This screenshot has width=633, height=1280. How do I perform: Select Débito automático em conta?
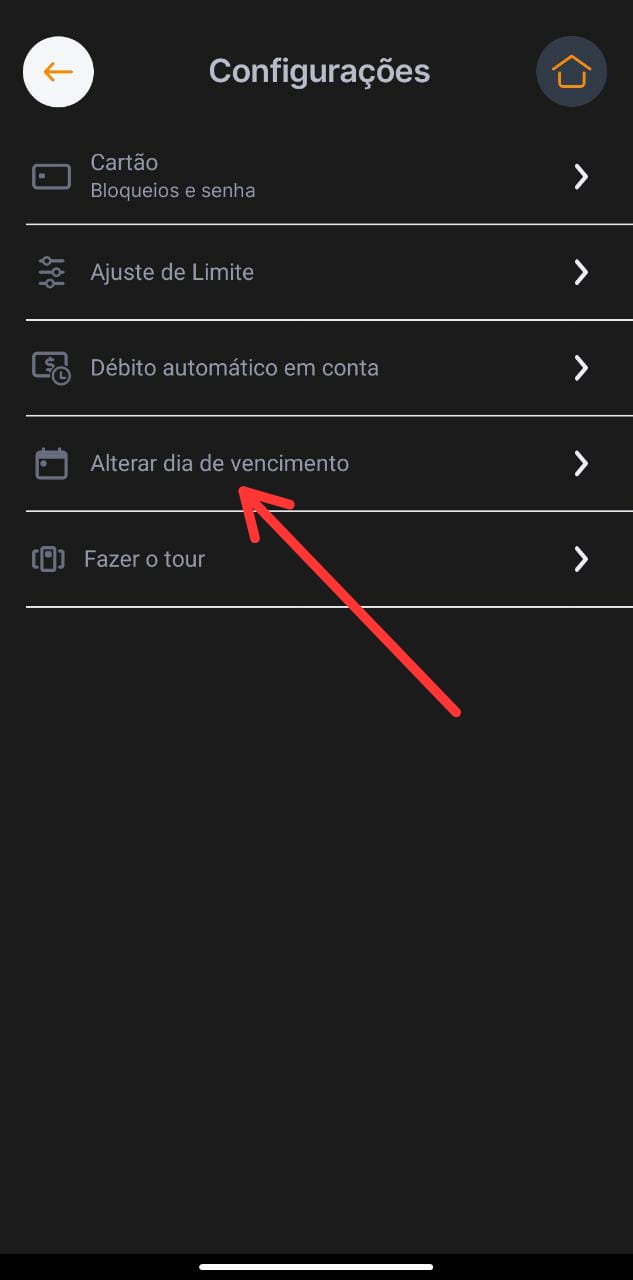point(310,368)
